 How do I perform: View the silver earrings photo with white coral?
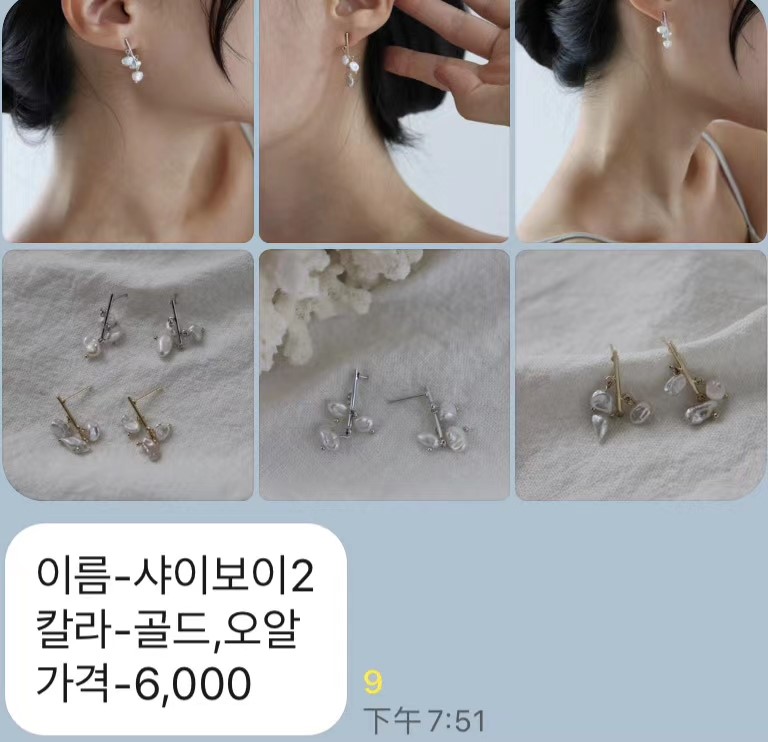[x=384, y=375]
